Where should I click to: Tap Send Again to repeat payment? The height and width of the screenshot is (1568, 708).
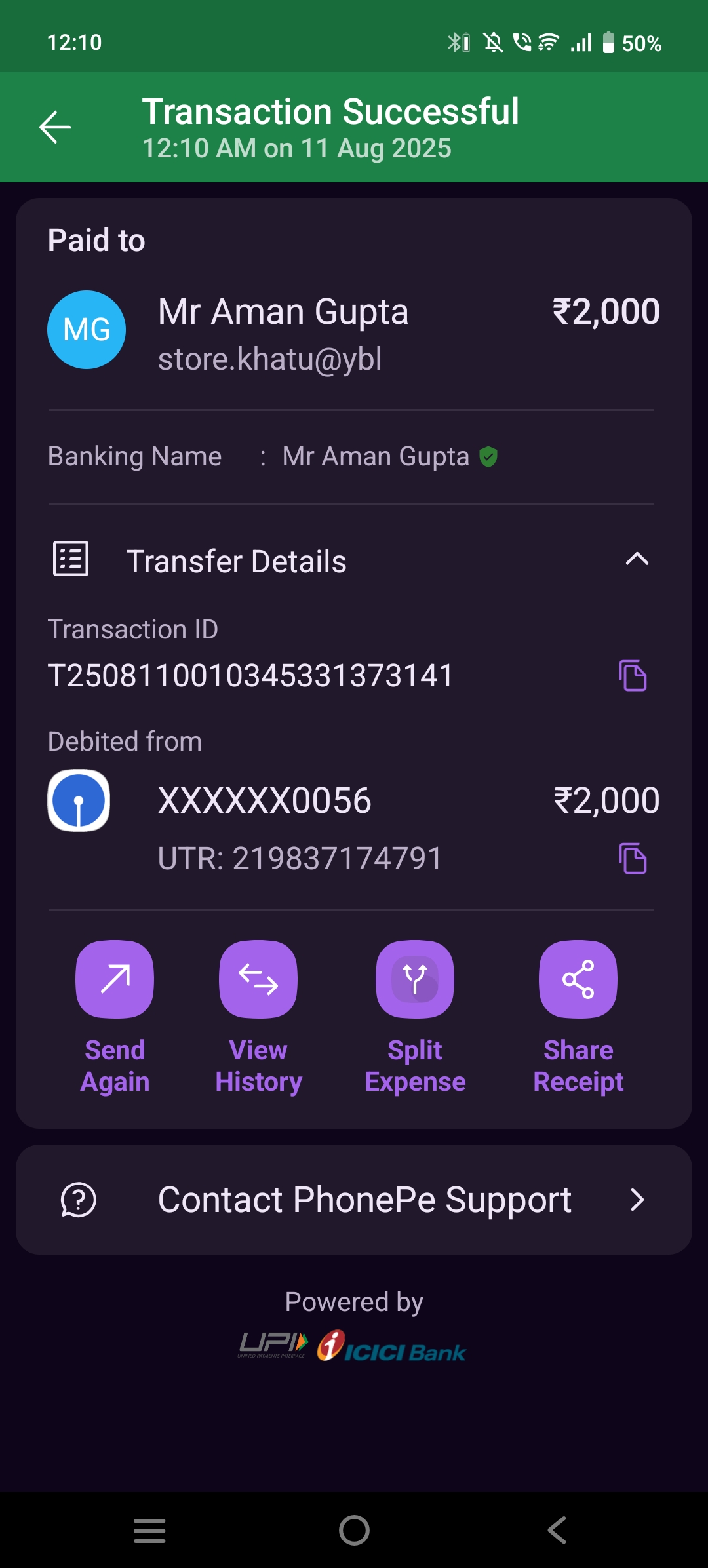pyautogui.click(x=115, y=980)
